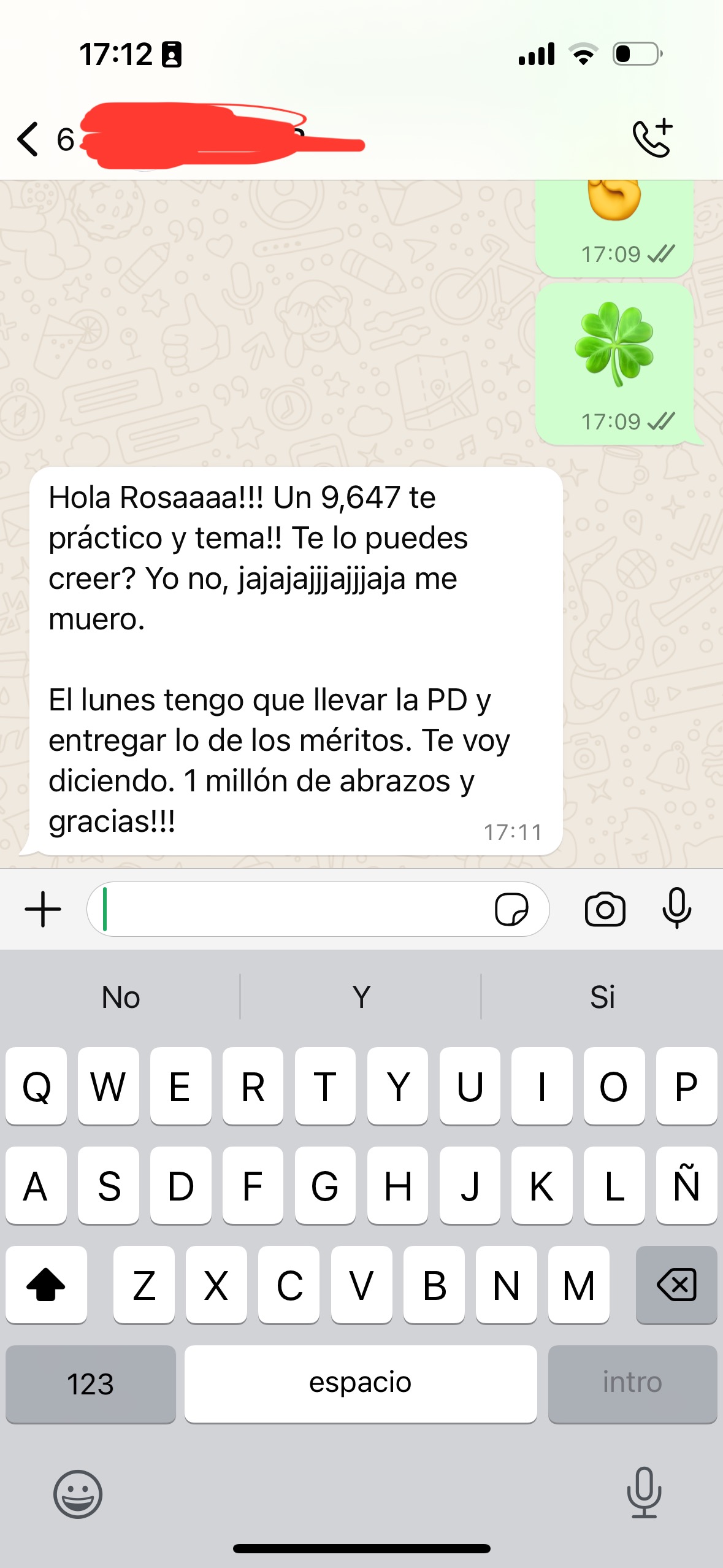Toggle the shift key
723x1568 pixels.
[x=46, y=1285]
